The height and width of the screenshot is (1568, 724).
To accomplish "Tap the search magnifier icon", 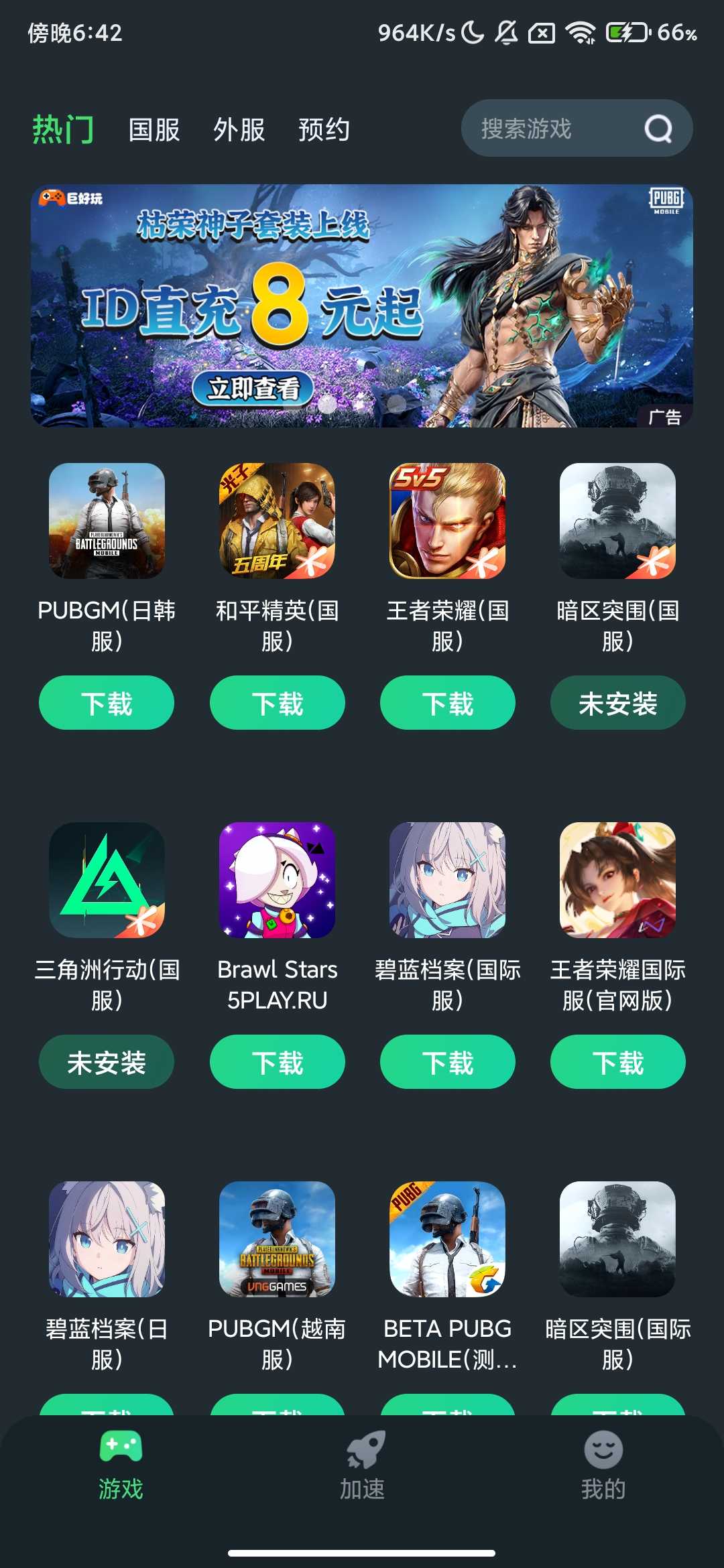I will pos(658,128).
